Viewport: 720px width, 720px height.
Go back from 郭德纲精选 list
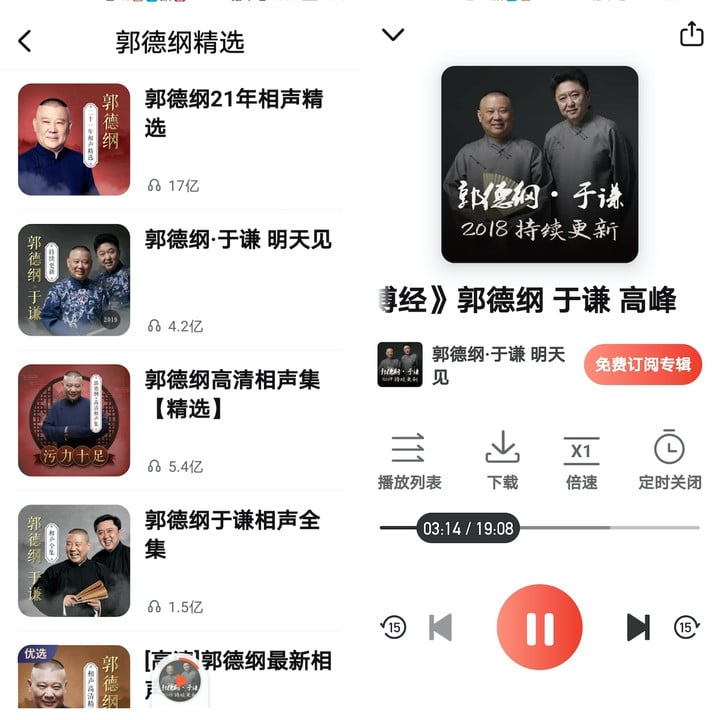[25, 41]
